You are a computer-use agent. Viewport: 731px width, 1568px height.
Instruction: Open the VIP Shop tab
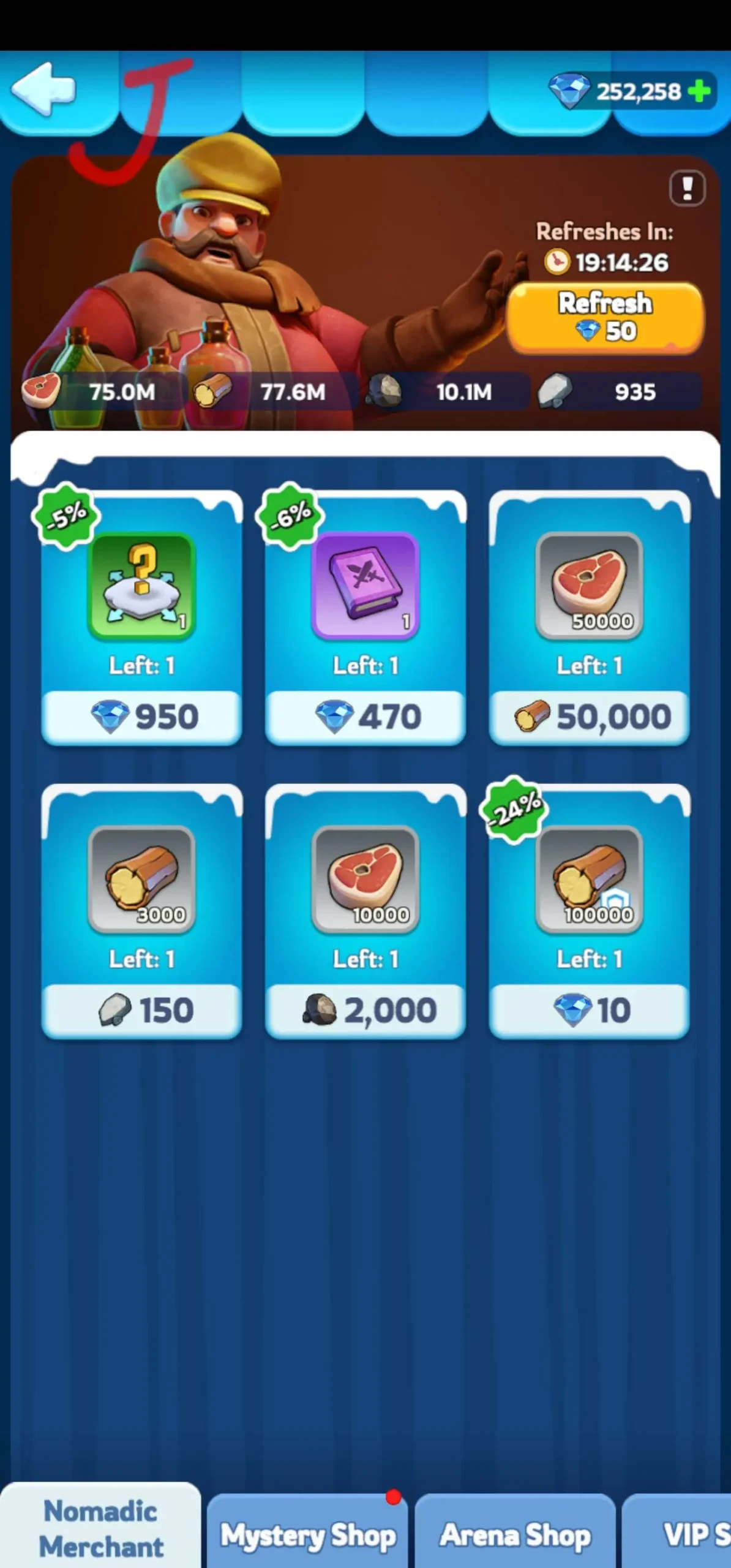pos(678,1532)
